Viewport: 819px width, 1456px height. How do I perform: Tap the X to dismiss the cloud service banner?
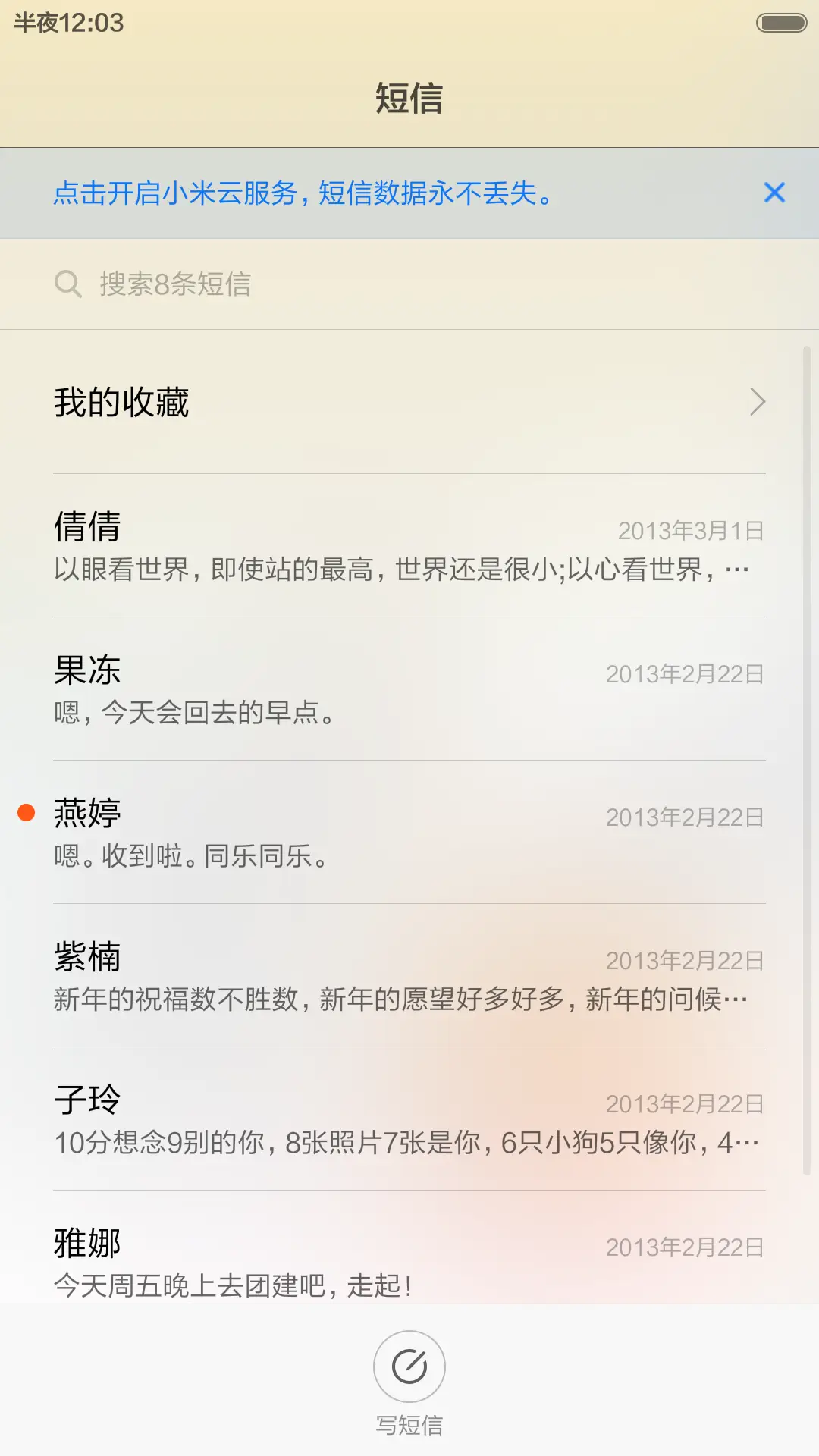774,193
